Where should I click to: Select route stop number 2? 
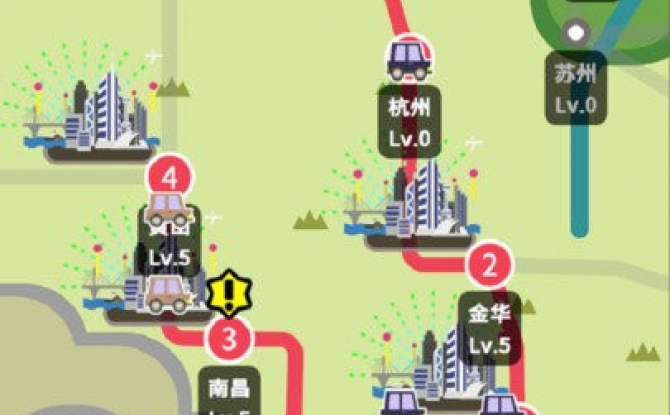[x=489, y=266]
